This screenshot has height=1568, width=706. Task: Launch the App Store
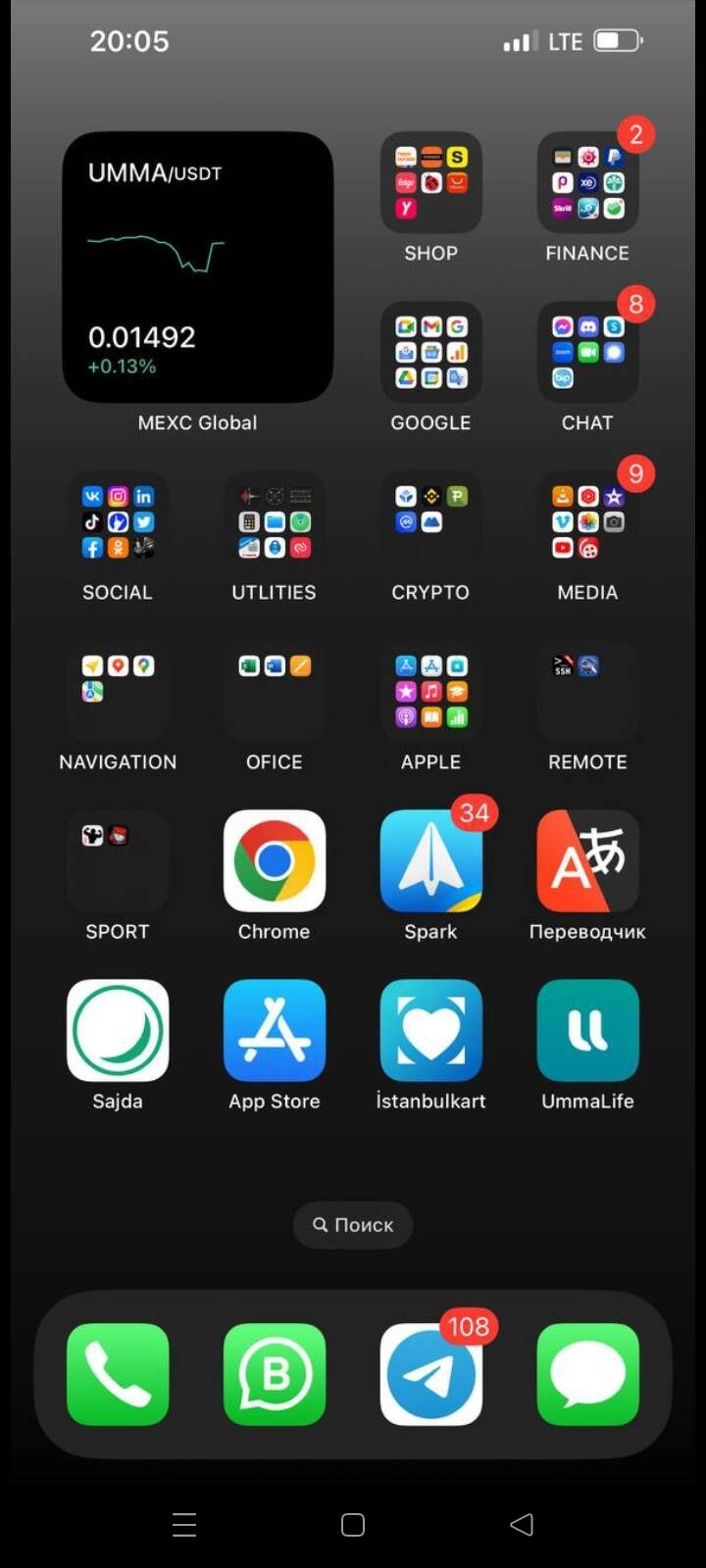(275, 1031)
